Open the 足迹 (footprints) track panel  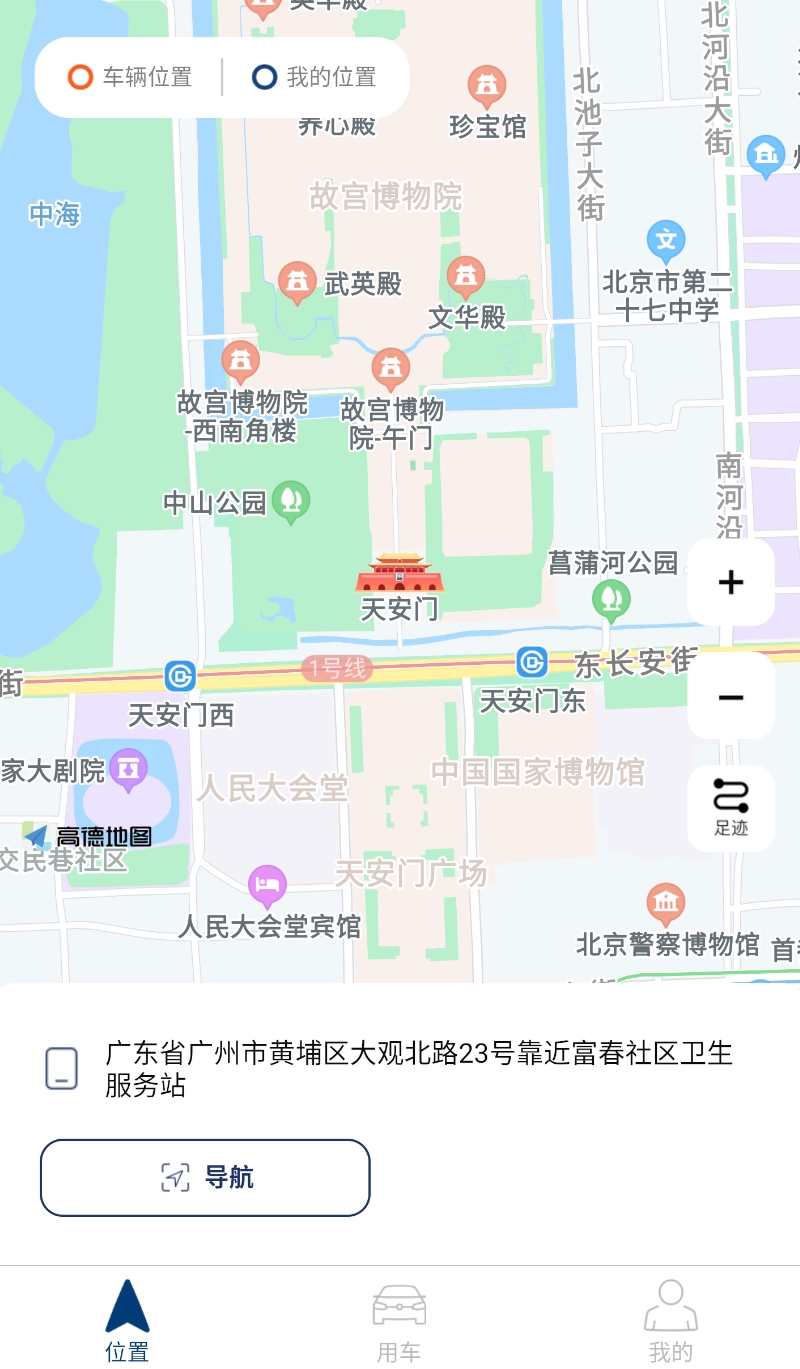[x=730, y=807]
